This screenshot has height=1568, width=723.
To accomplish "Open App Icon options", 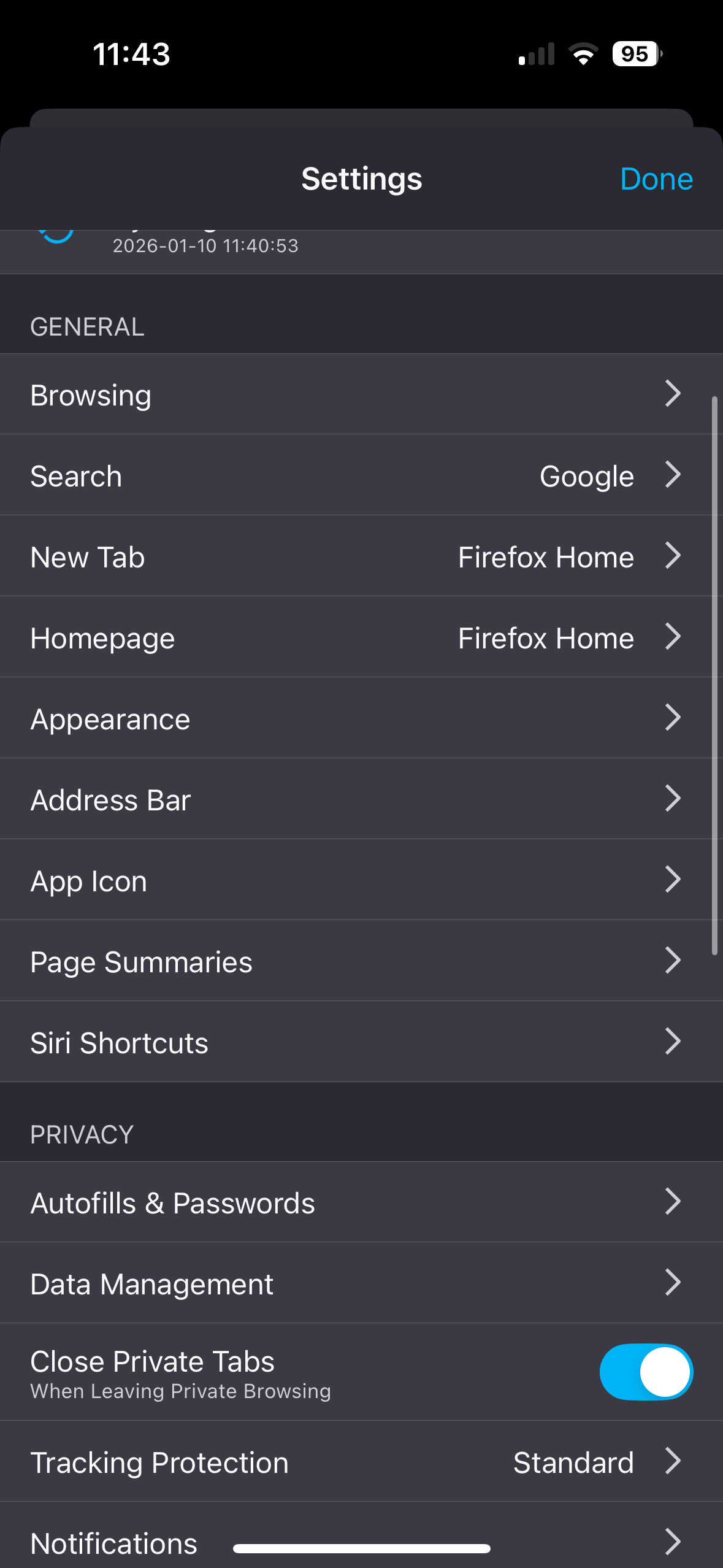I will (361, 880).
